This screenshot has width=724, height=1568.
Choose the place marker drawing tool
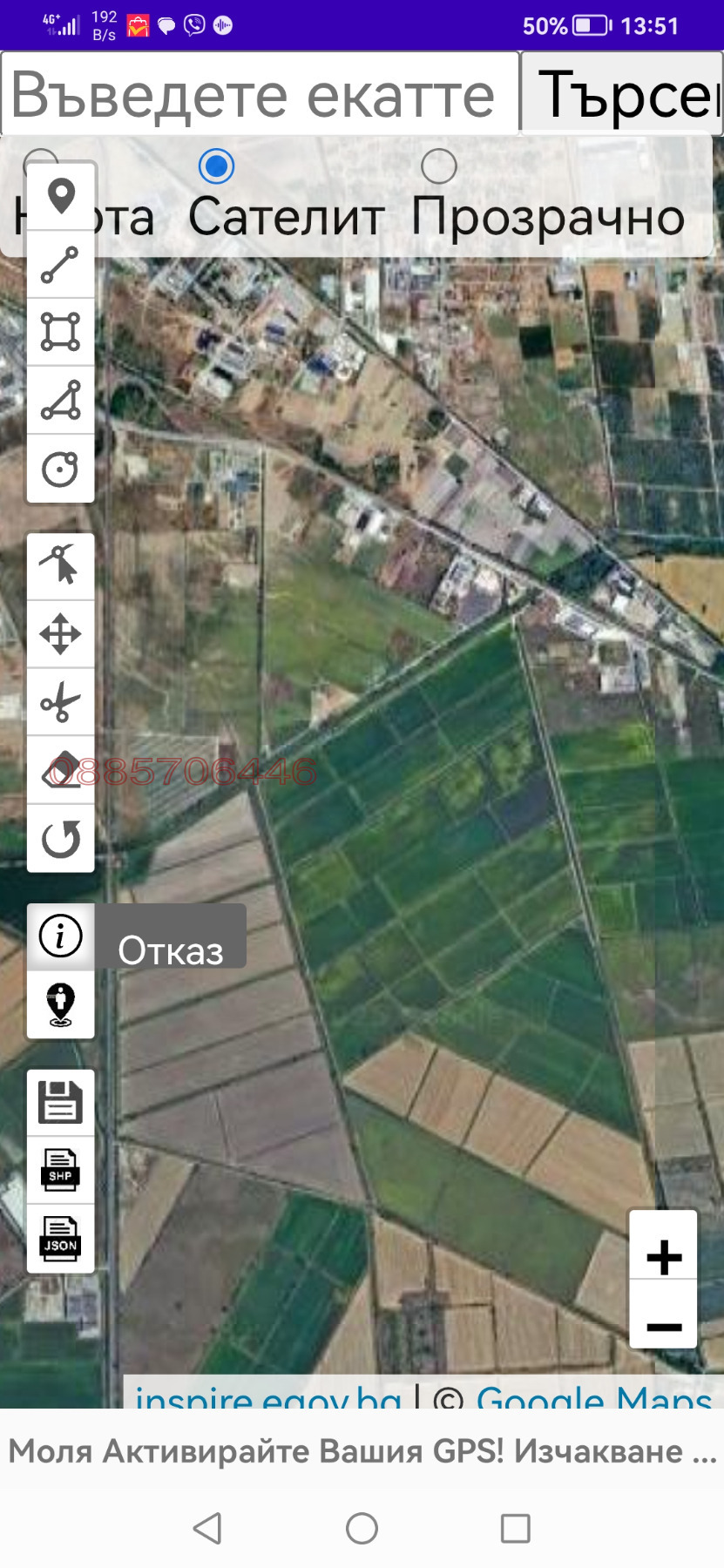(x=61, y=196)
